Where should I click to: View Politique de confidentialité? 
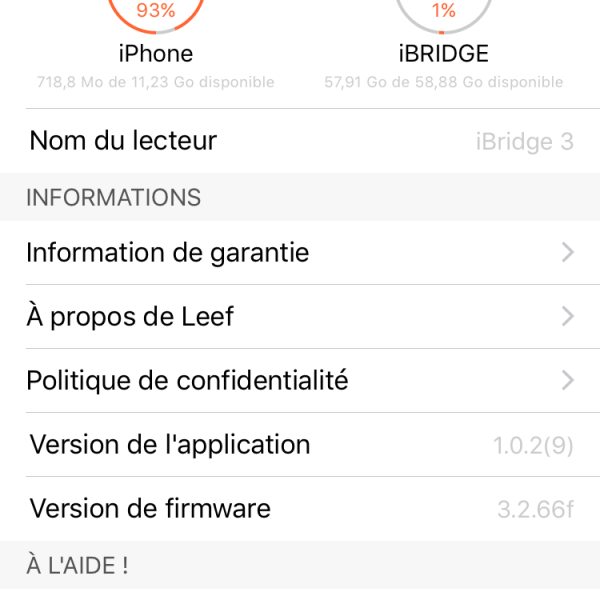point(300,381)
